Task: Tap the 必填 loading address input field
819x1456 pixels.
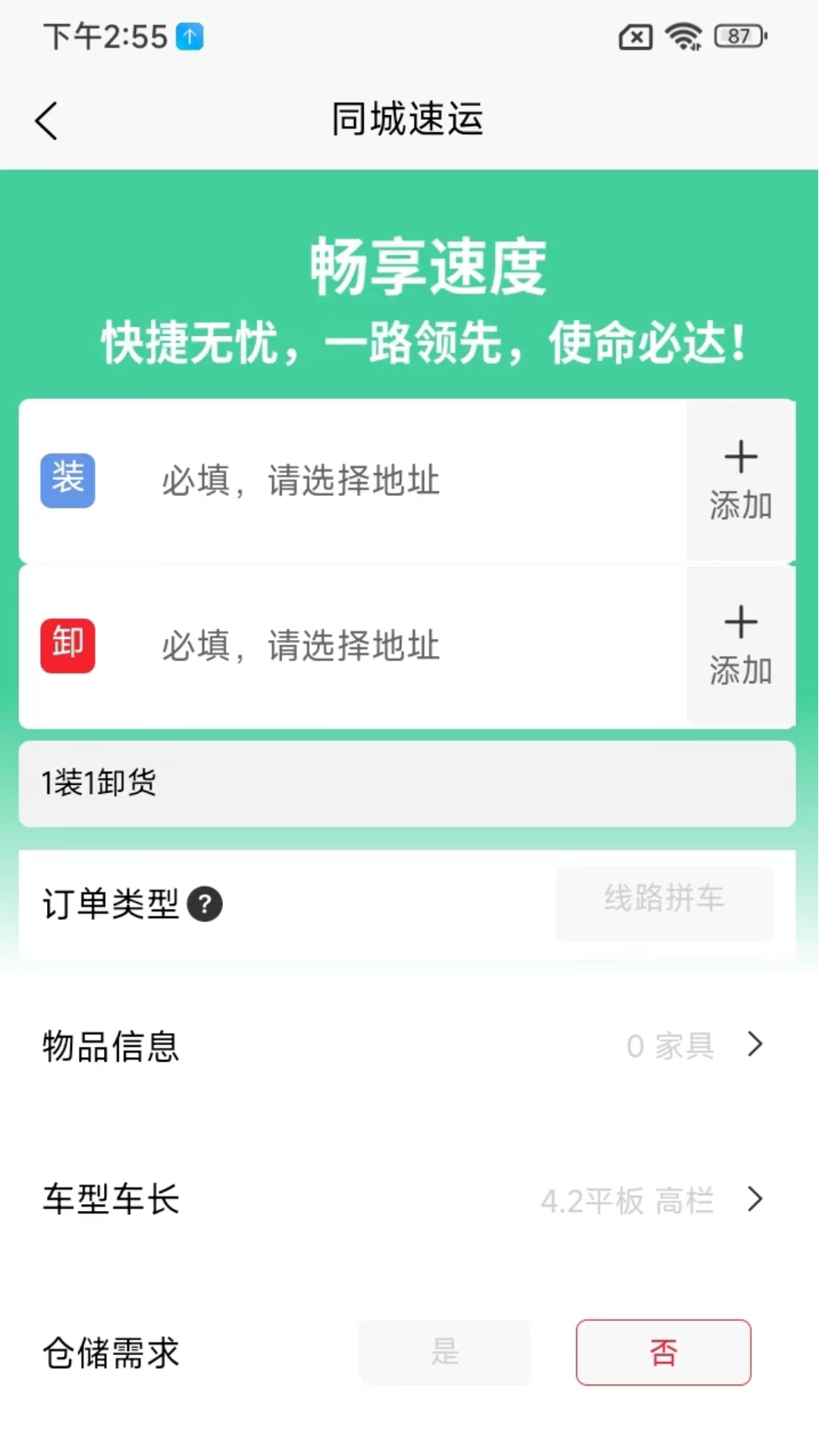Action: (341, 480)
